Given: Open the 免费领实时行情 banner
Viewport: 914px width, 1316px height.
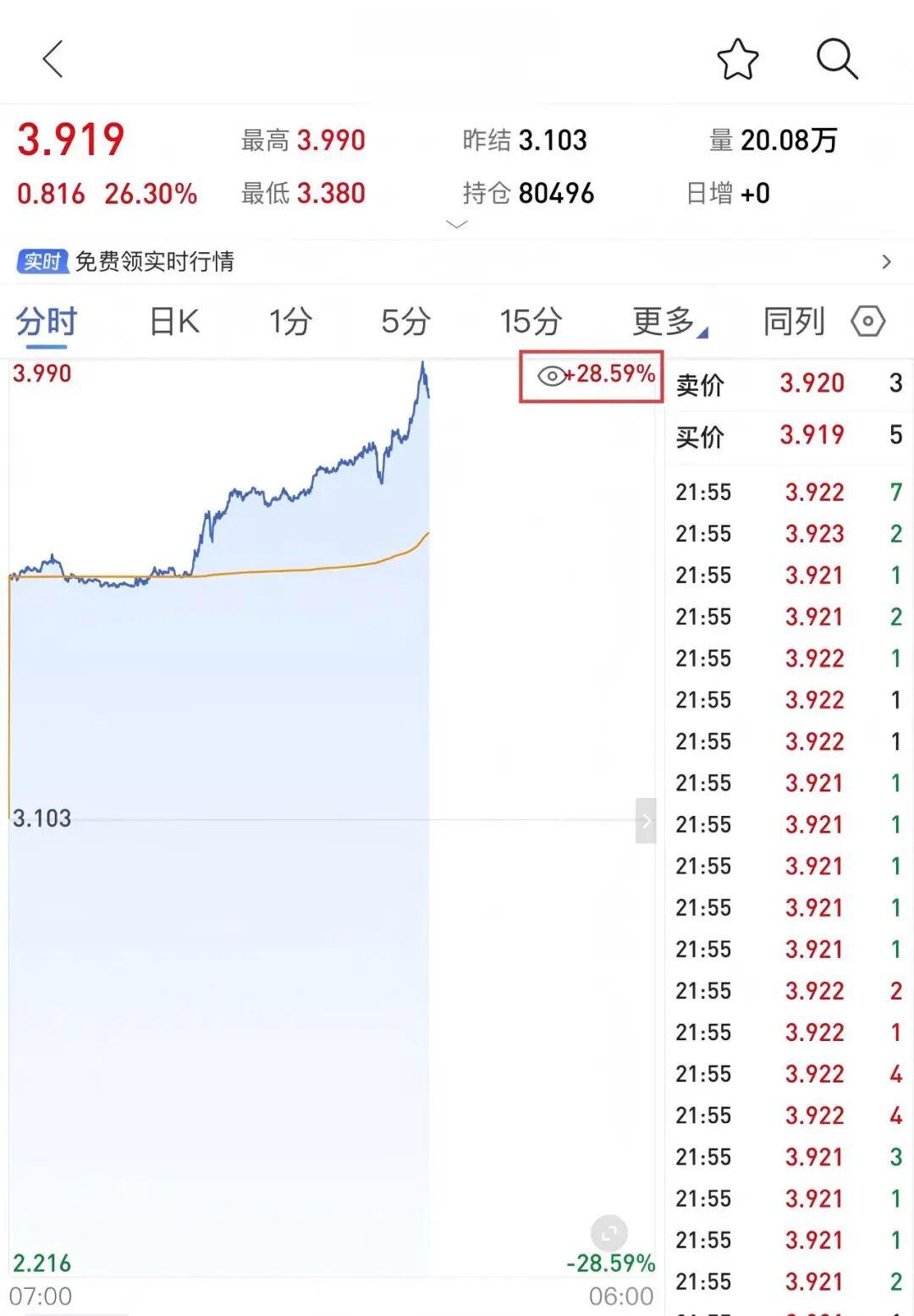Looking at the screenshot, I should [x=457, y=262].
